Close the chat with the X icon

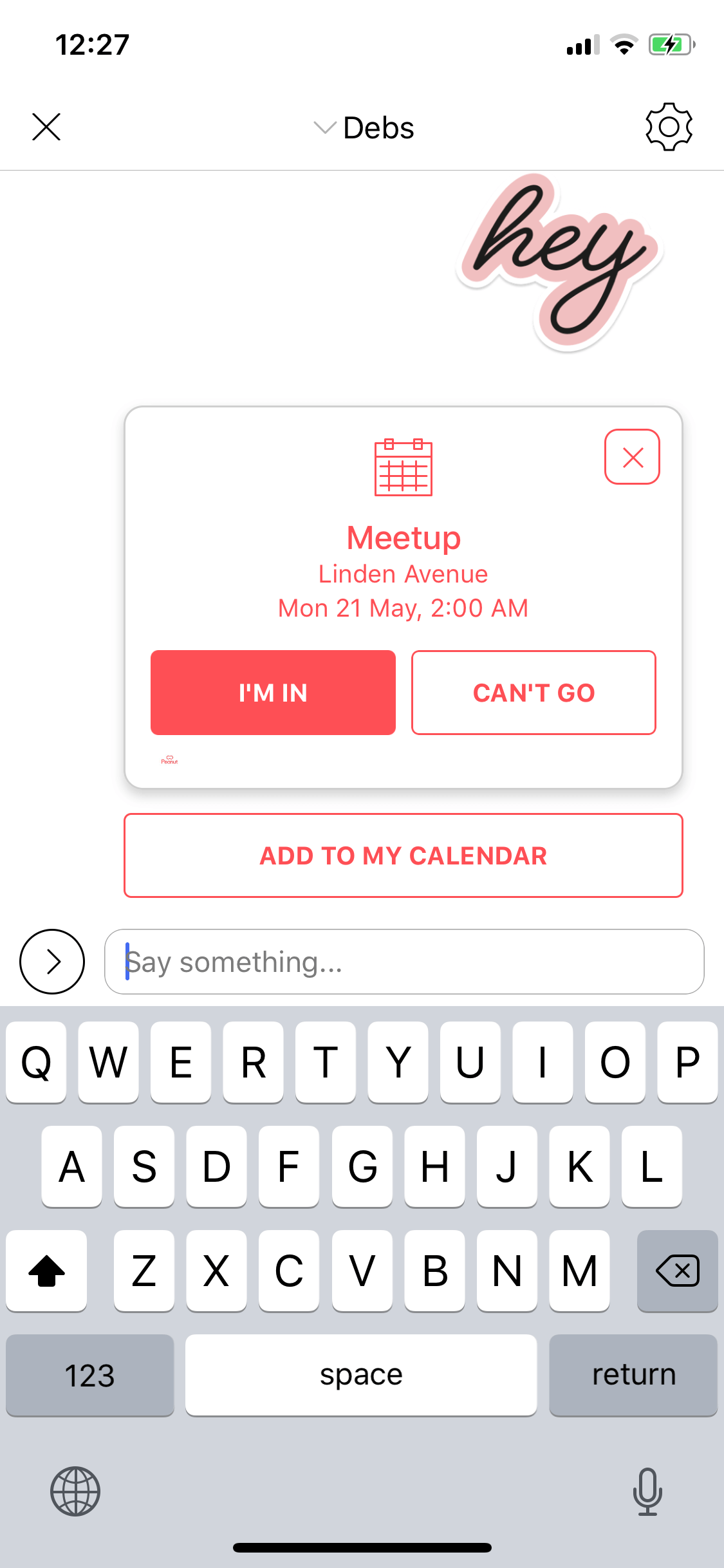(x=46, y=127)
